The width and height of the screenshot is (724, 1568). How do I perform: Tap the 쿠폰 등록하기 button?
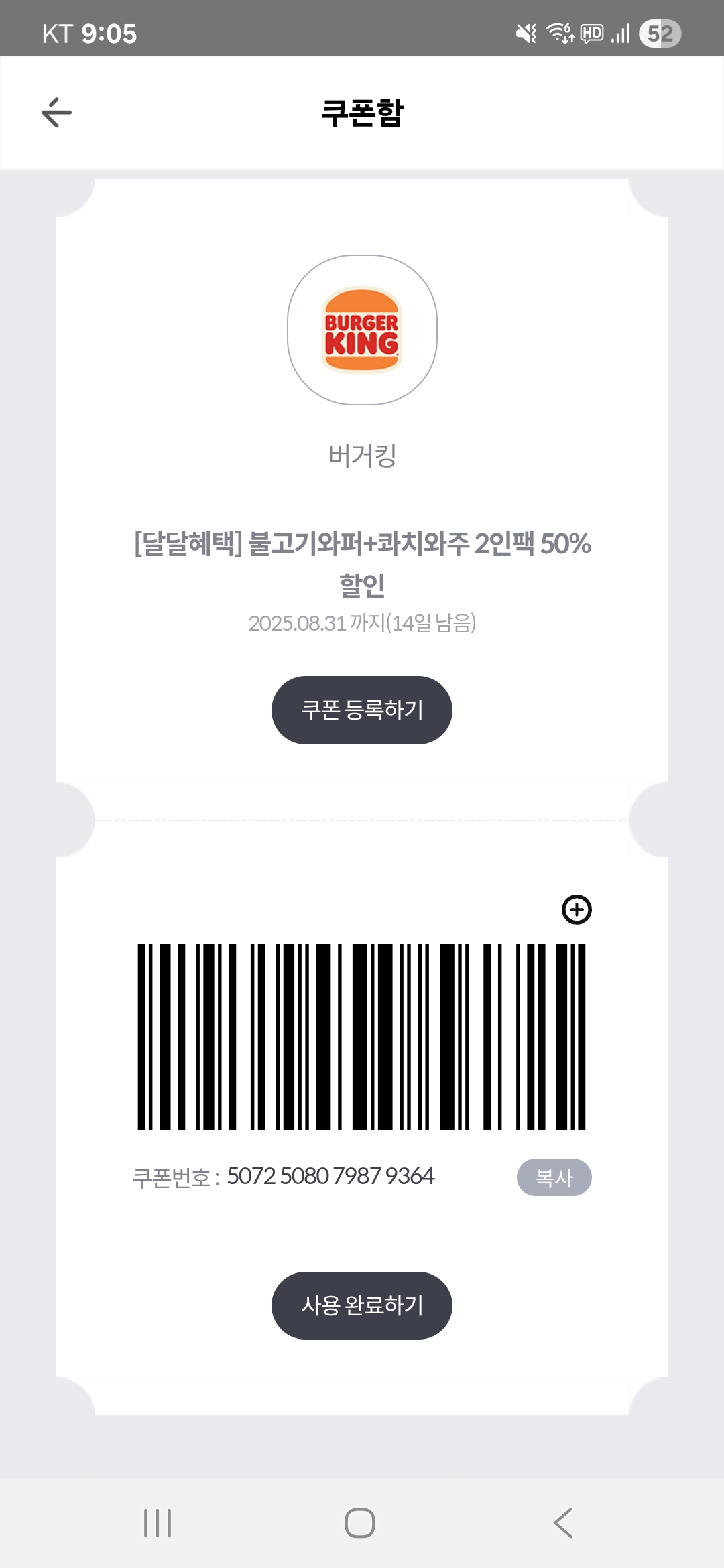[x=362, y=710]
